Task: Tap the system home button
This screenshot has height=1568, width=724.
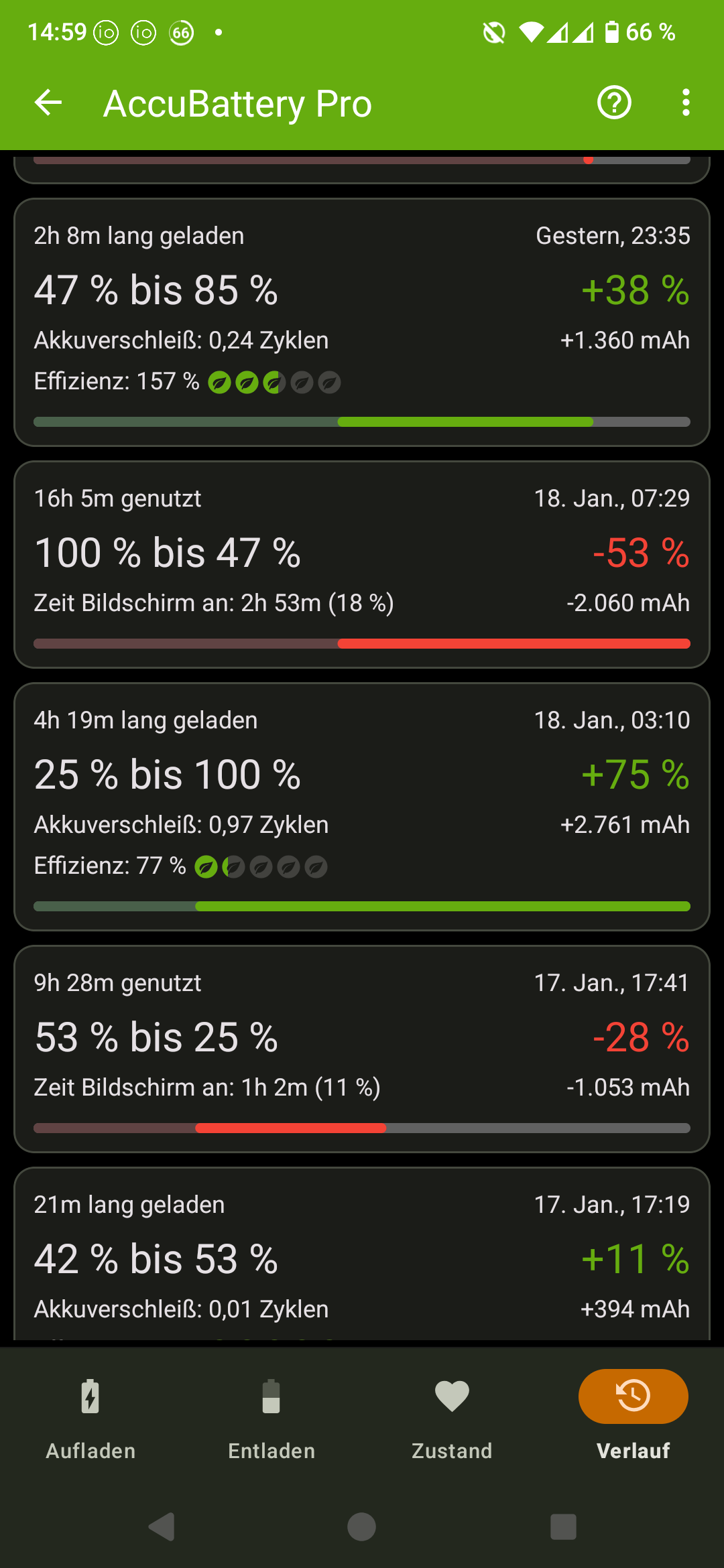Action: click(x=362, y=1527)
